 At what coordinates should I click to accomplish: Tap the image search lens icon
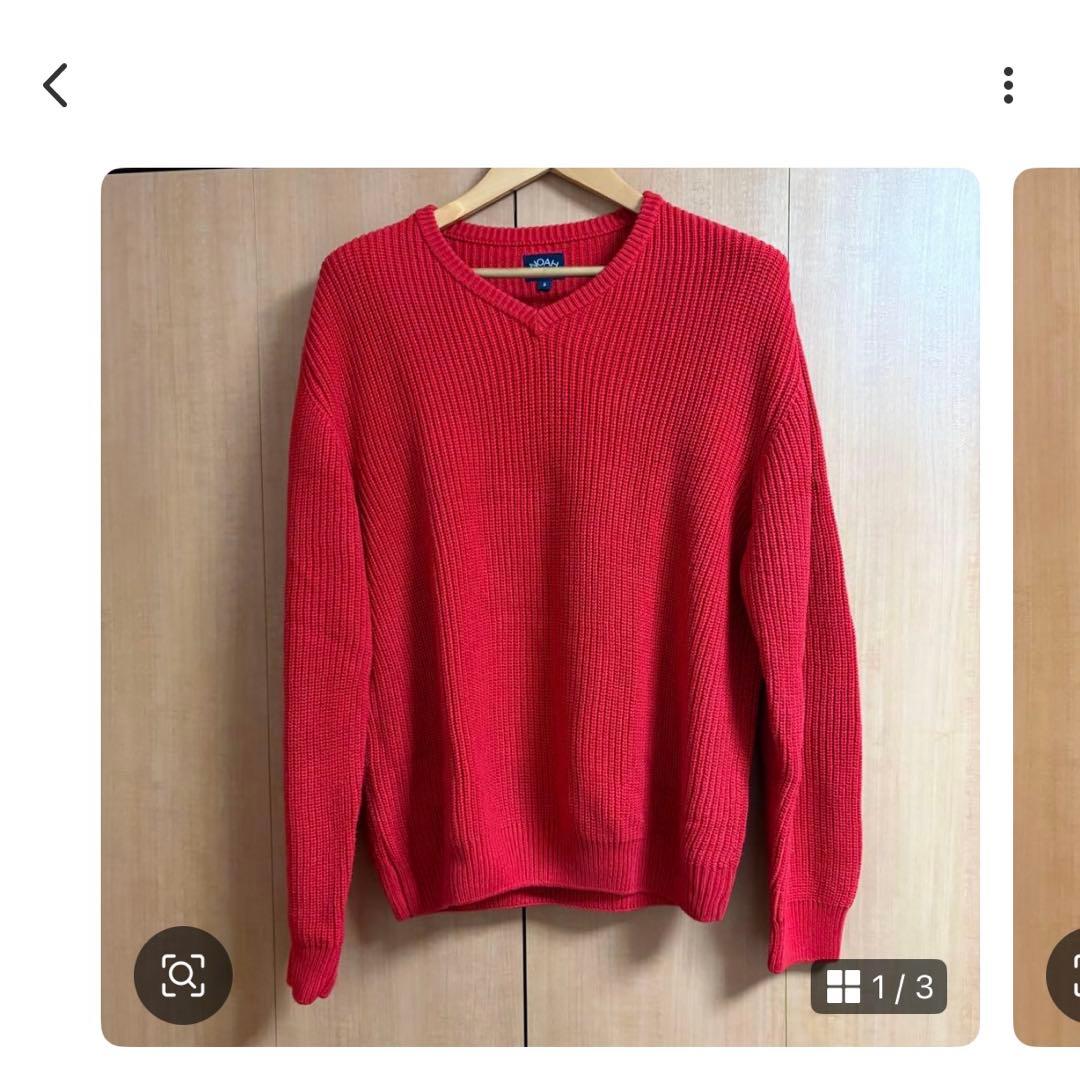pos(183,975)
